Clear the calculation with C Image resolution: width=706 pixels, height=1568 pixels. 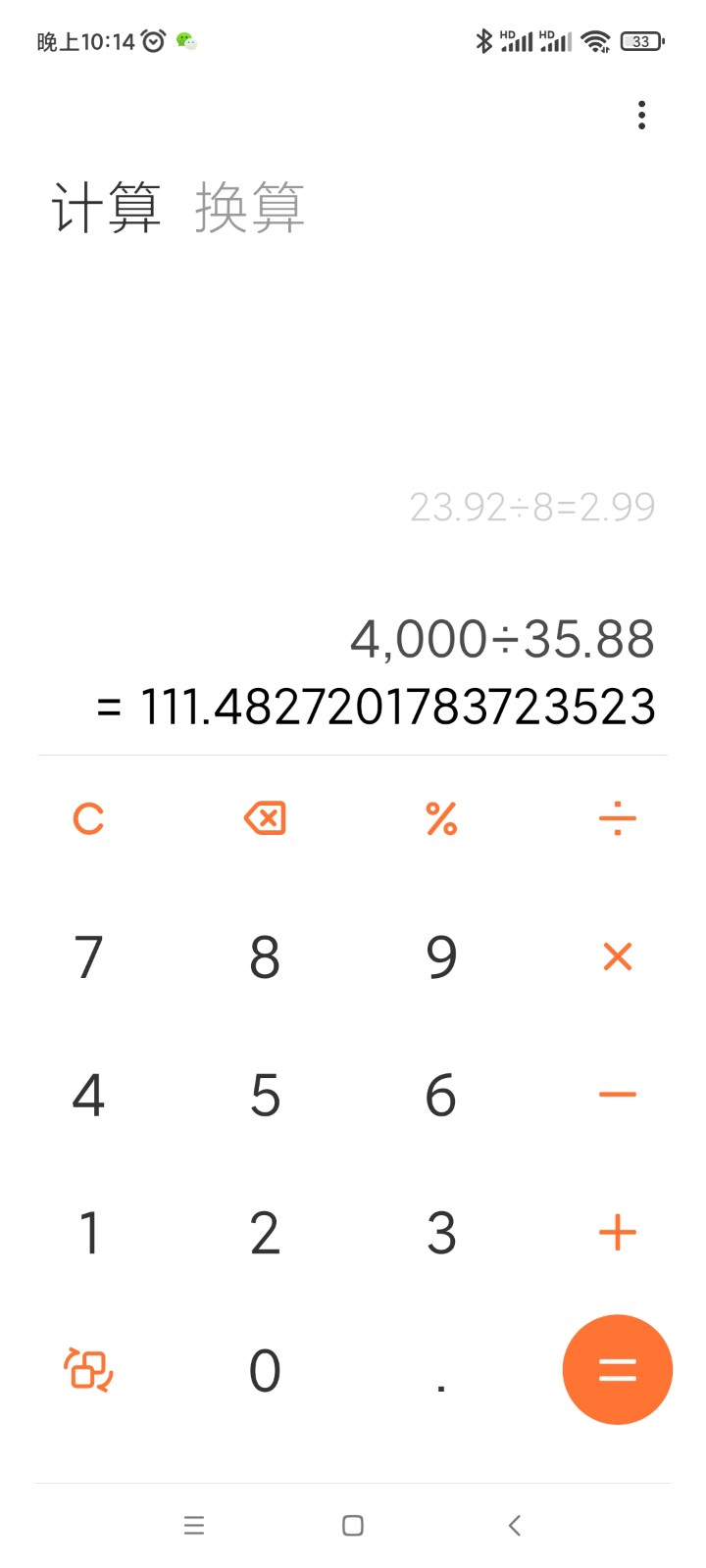(88, 818)
